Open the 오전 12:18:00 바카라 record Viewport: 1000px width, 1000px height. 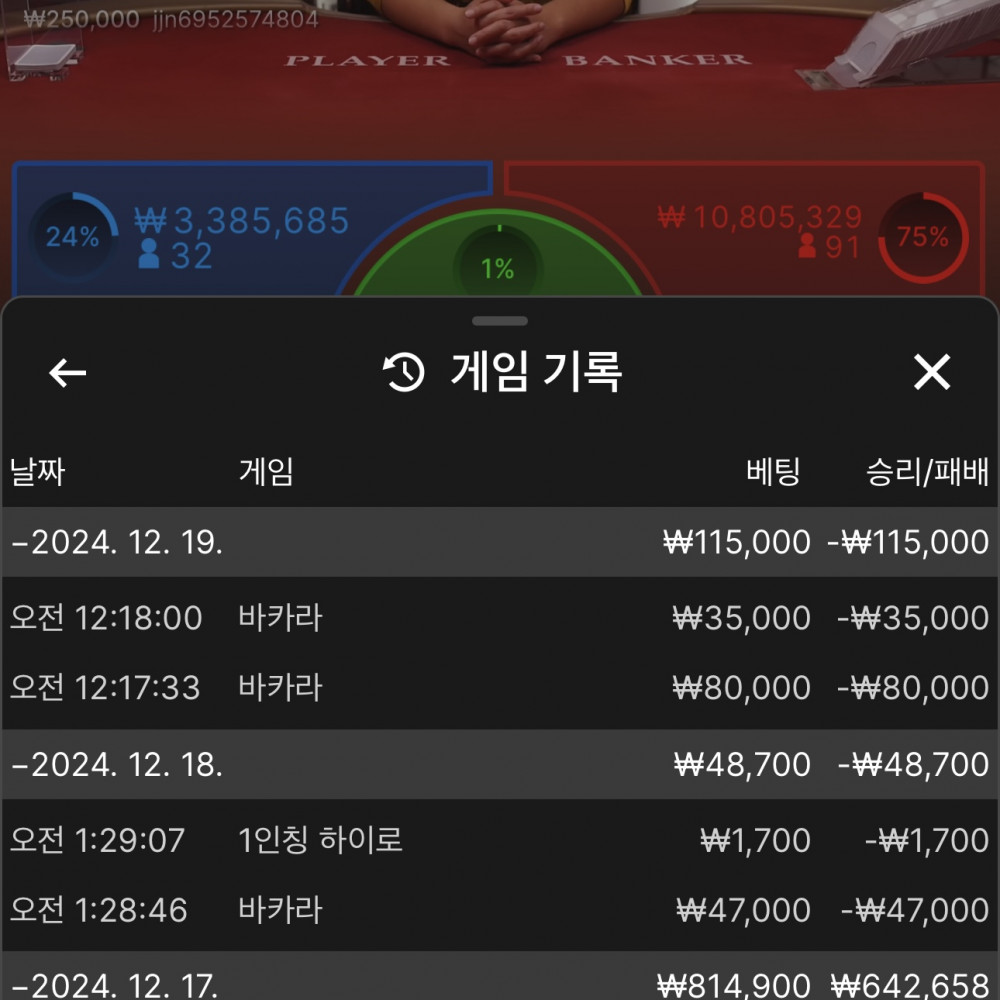click(x=500, y=618)
